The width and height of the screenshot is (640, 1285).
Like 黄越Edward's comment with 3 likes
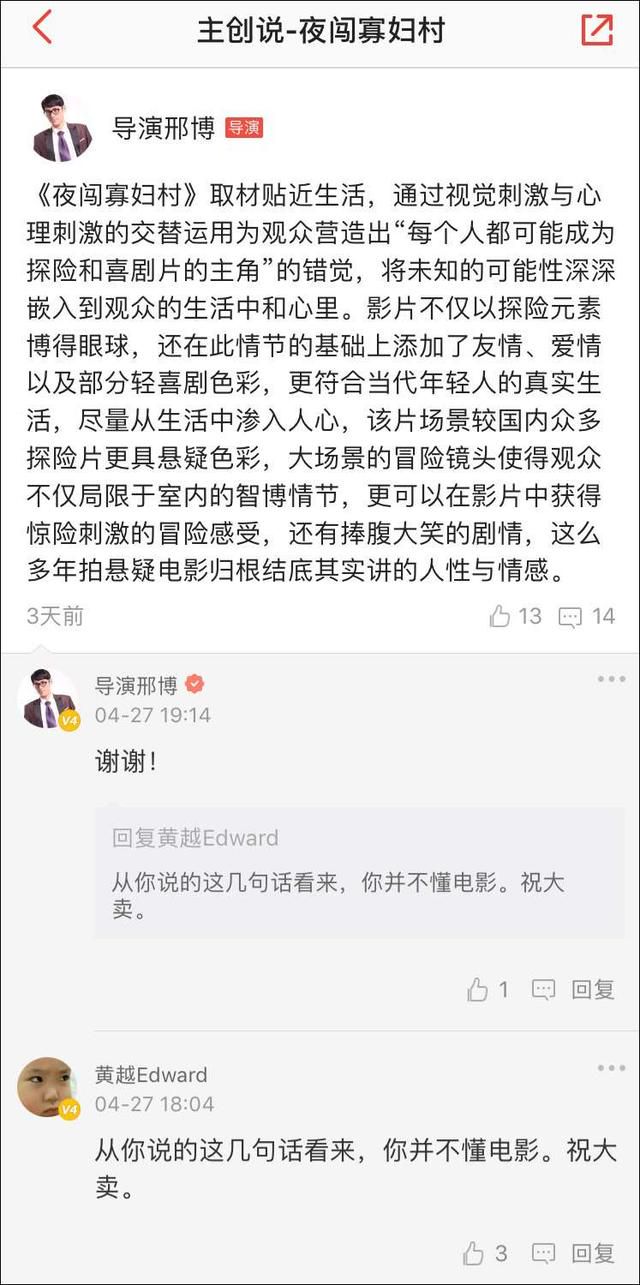[485, 1253]
